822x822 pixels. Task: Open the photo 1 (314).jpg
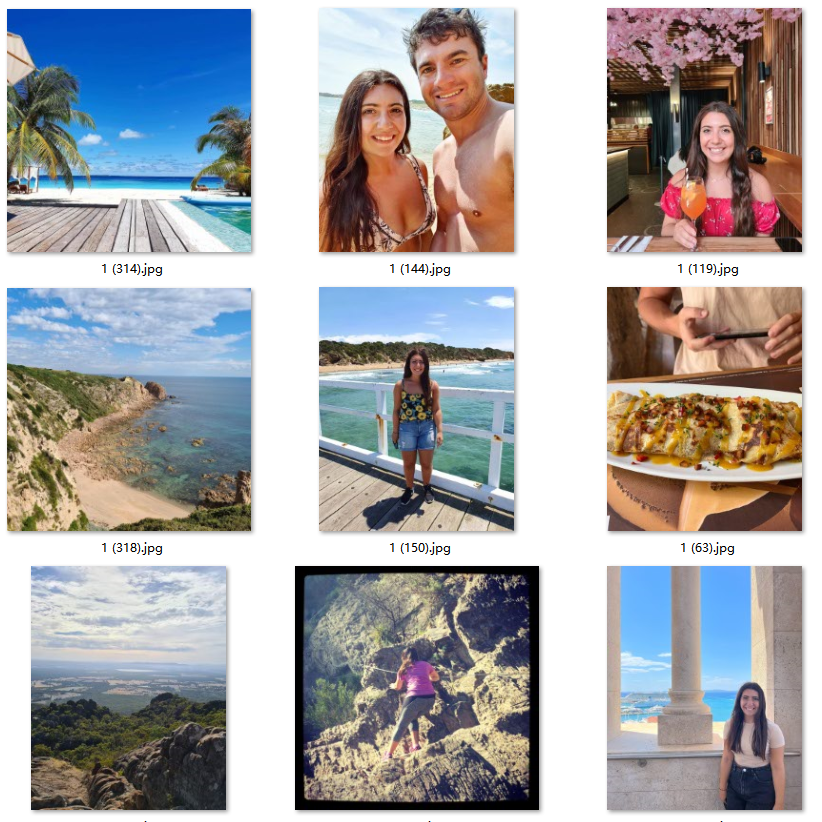129,130
